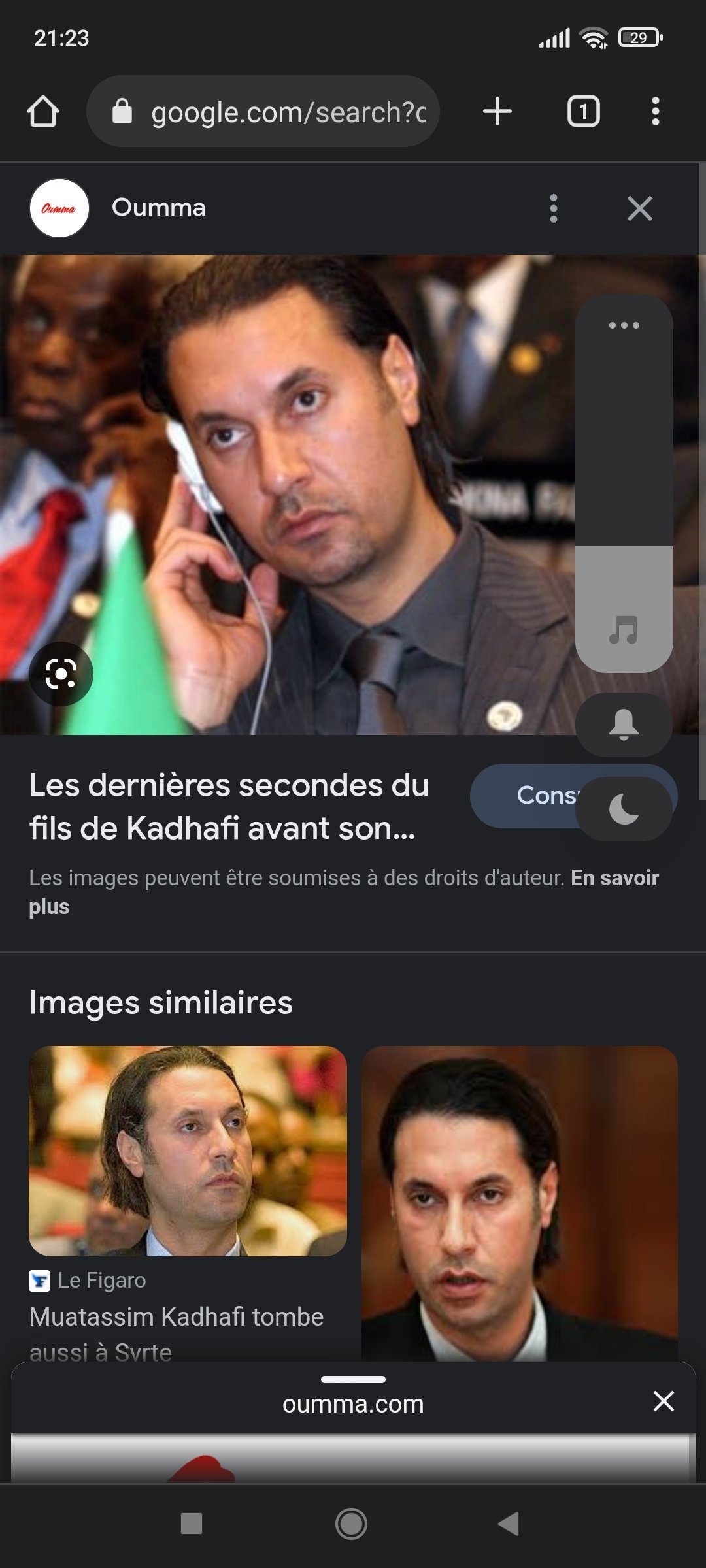Image resolution: width=706 pixels, height=1568 pixels.
Task: Toggle the ringer bell mode
Action: pyautogui.click(x=624, y=725)
